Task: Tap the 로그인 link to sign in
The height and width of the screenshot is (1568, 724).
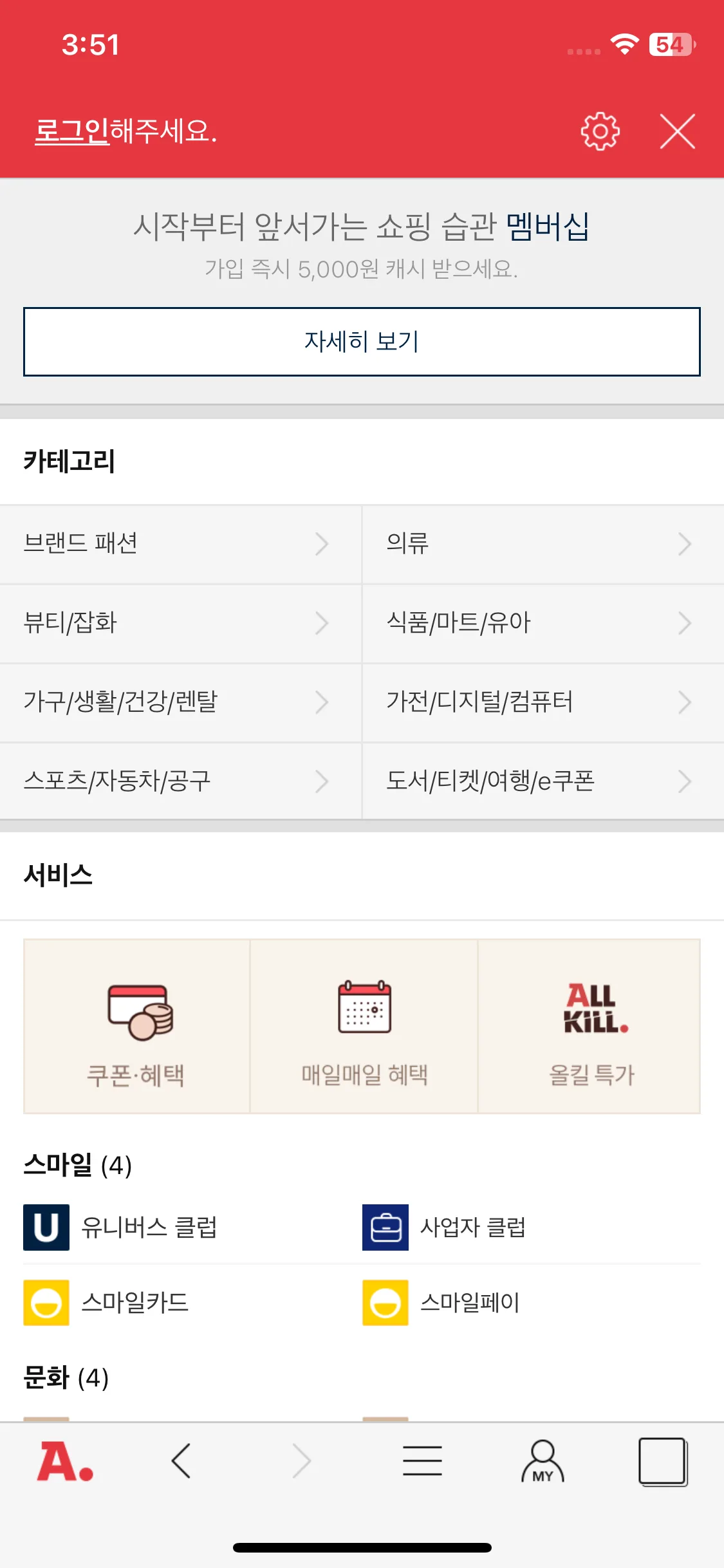Action: [72, 131]
